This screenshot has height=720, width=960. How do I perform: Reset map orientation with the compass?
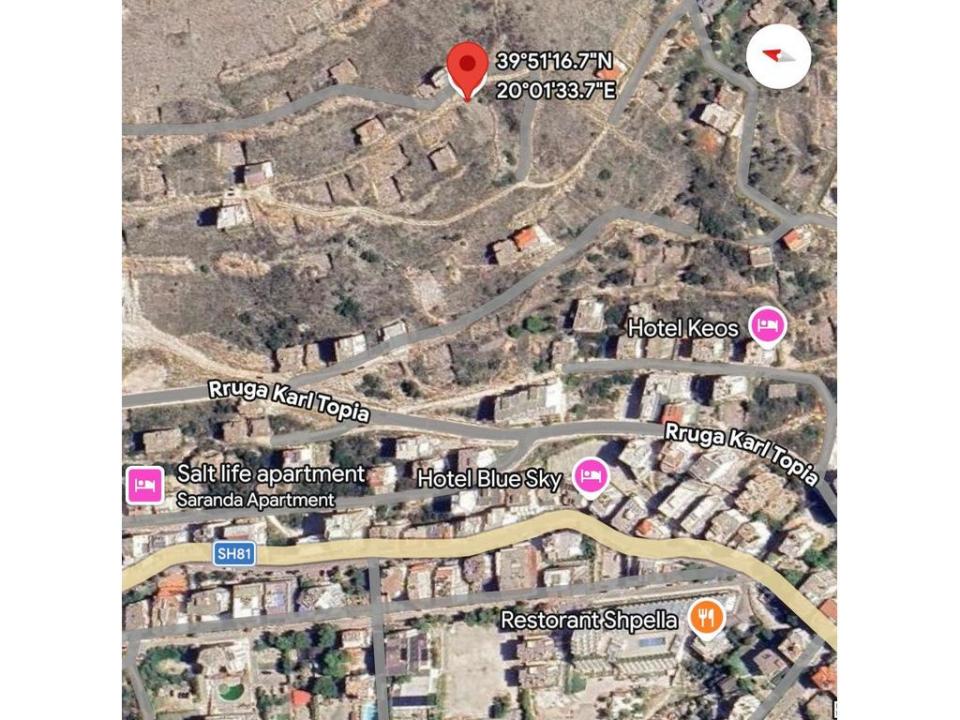pyautogui.click(x=778, y=56)
